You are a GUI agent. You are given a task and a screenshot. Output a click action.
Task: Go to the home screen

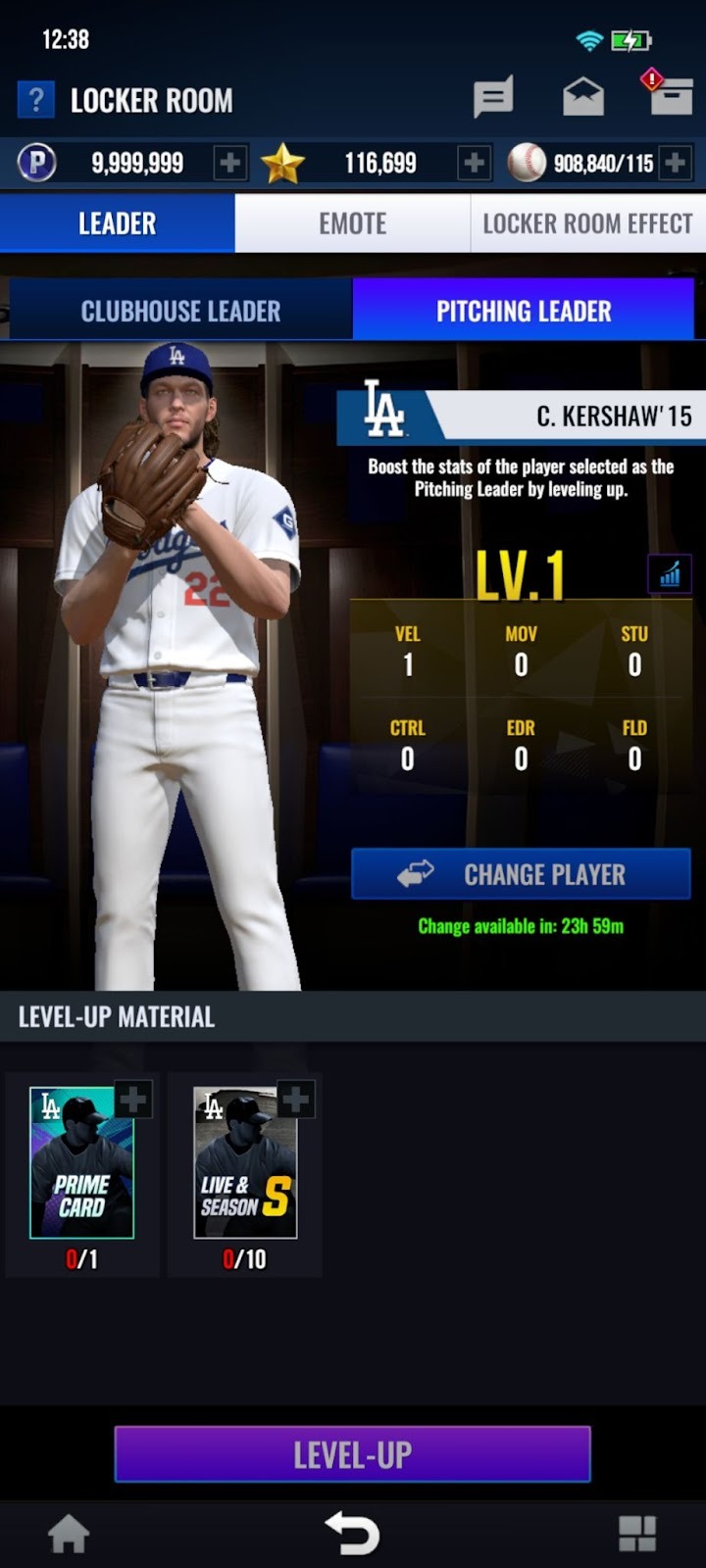tap(69, 1534)
